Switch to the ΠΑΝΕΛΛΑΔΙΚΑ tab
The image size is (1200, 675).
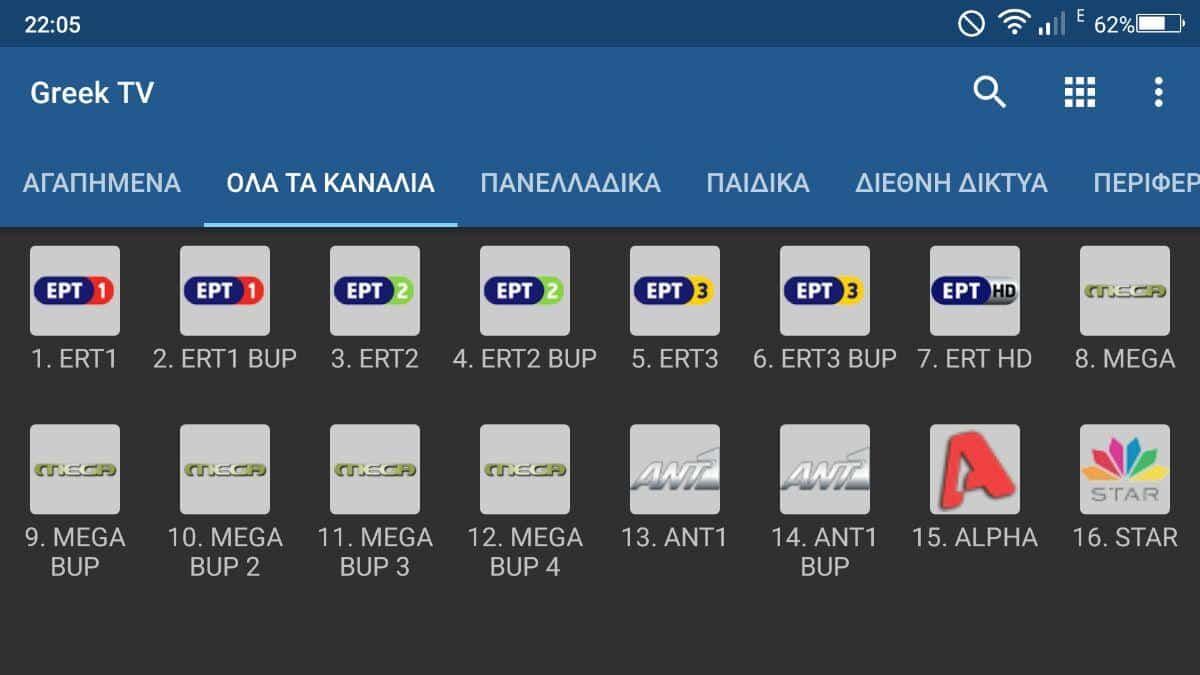click(x=570, y=184)
